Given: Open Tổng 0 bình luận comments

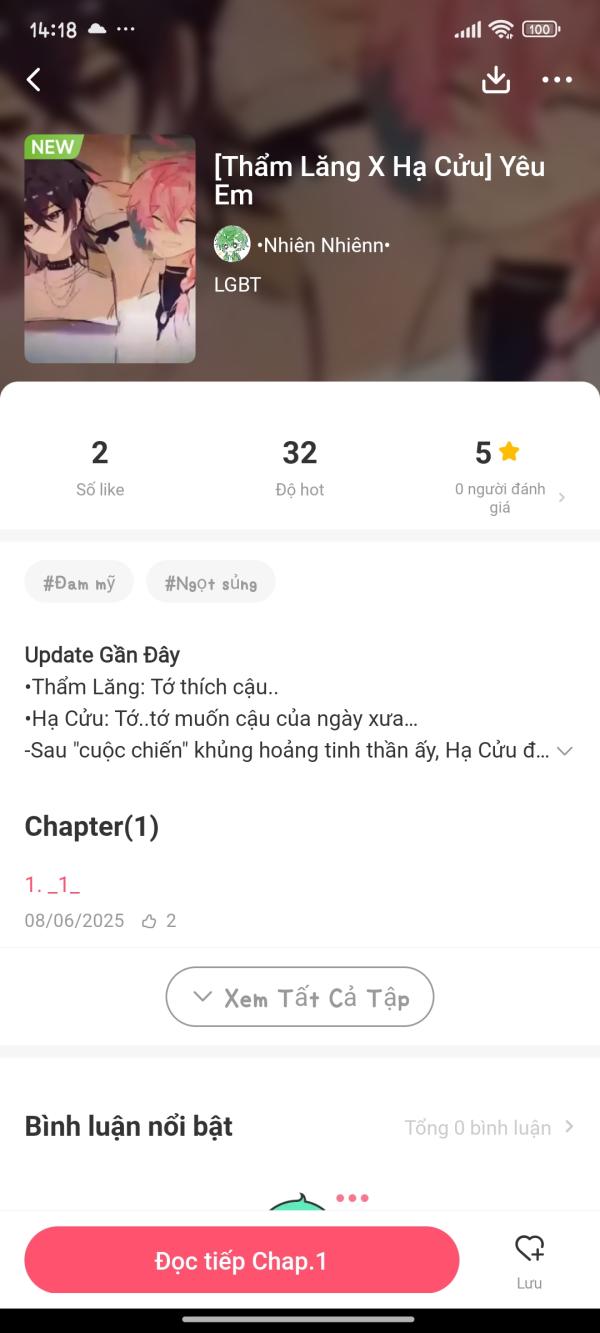Looking at the screenshot, I should coord(489,1127).
